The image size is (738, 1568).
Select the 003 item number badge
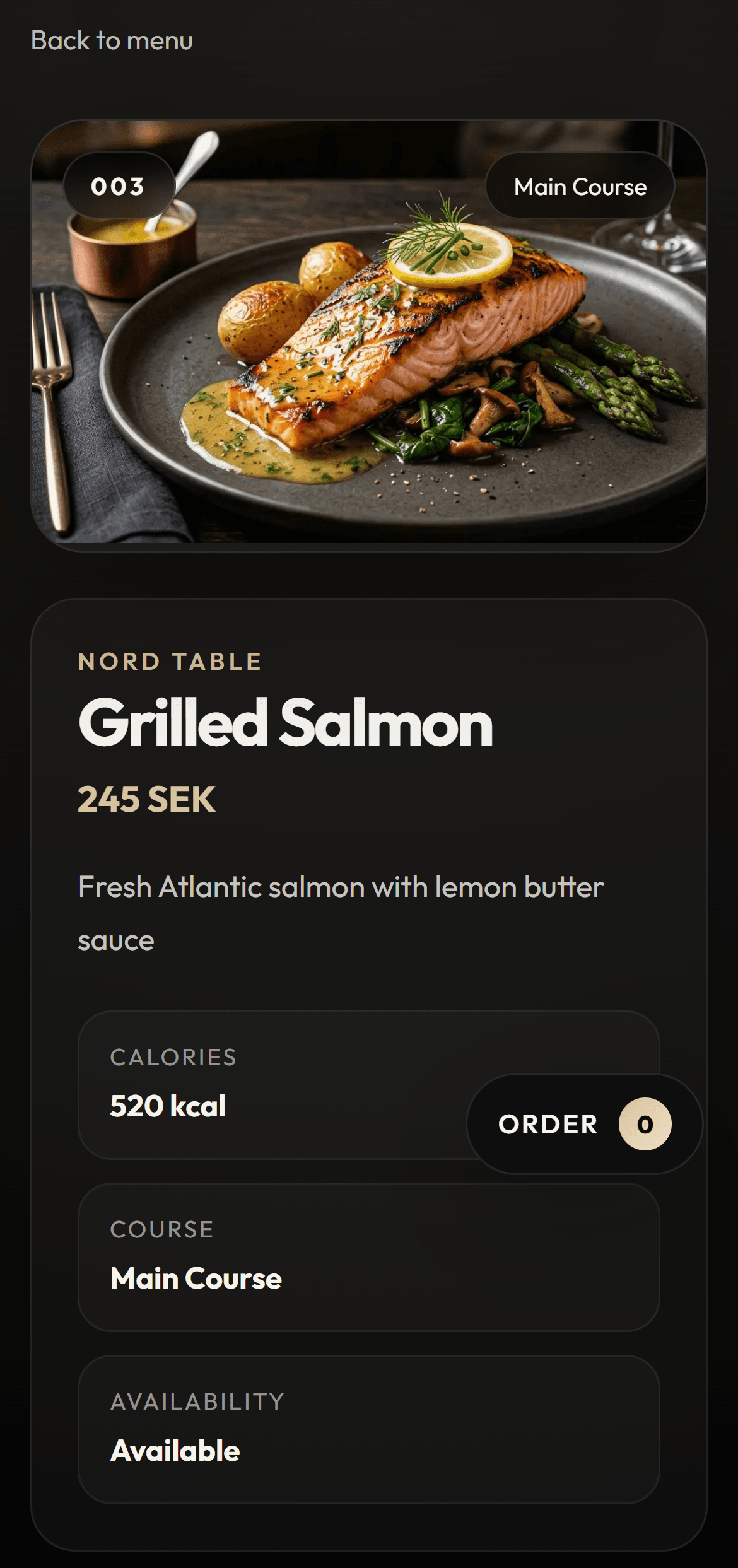119,186
